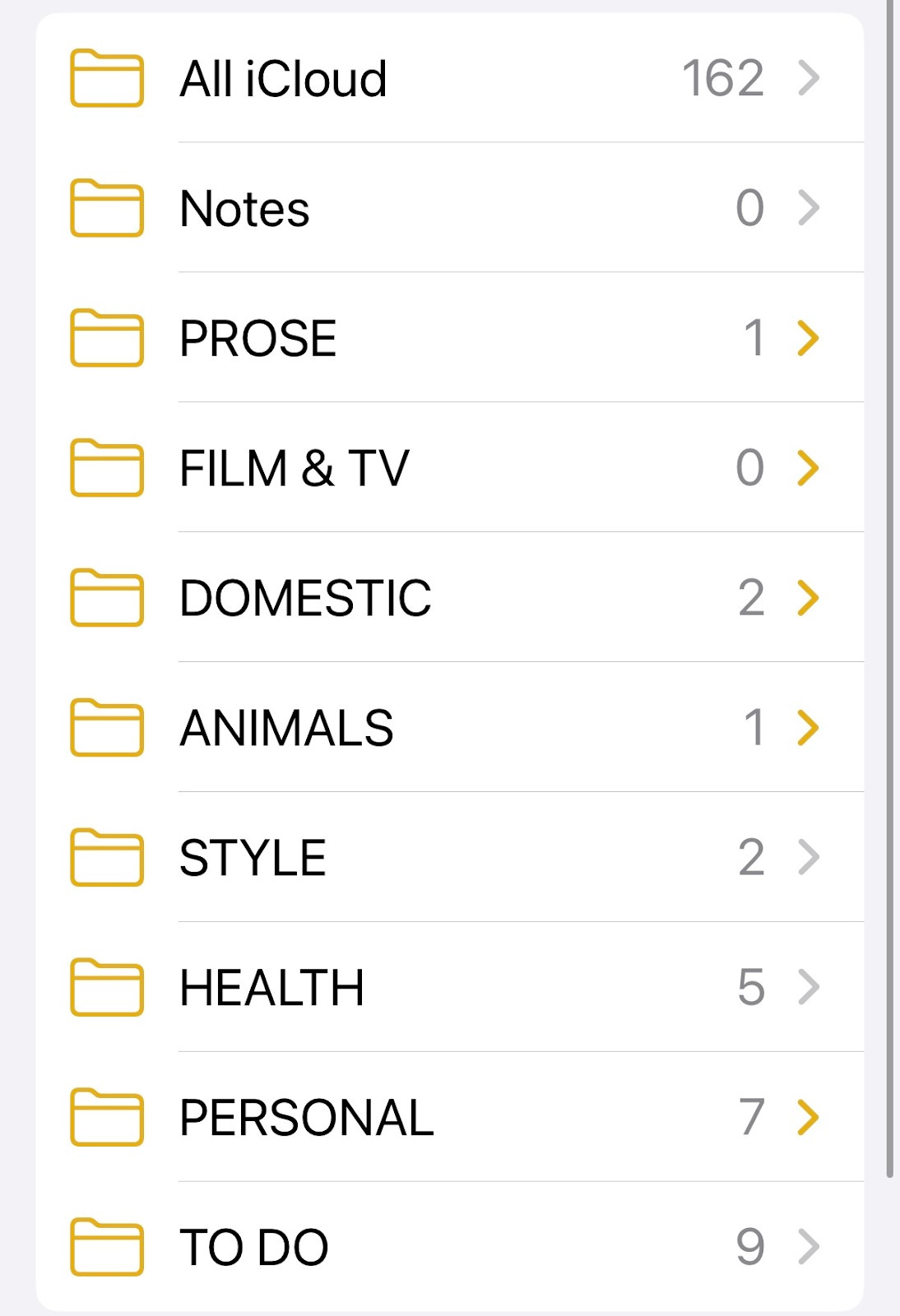Open the DOMESTIC folder
This screenshot has height=1316, width=900.
[305, 598]
